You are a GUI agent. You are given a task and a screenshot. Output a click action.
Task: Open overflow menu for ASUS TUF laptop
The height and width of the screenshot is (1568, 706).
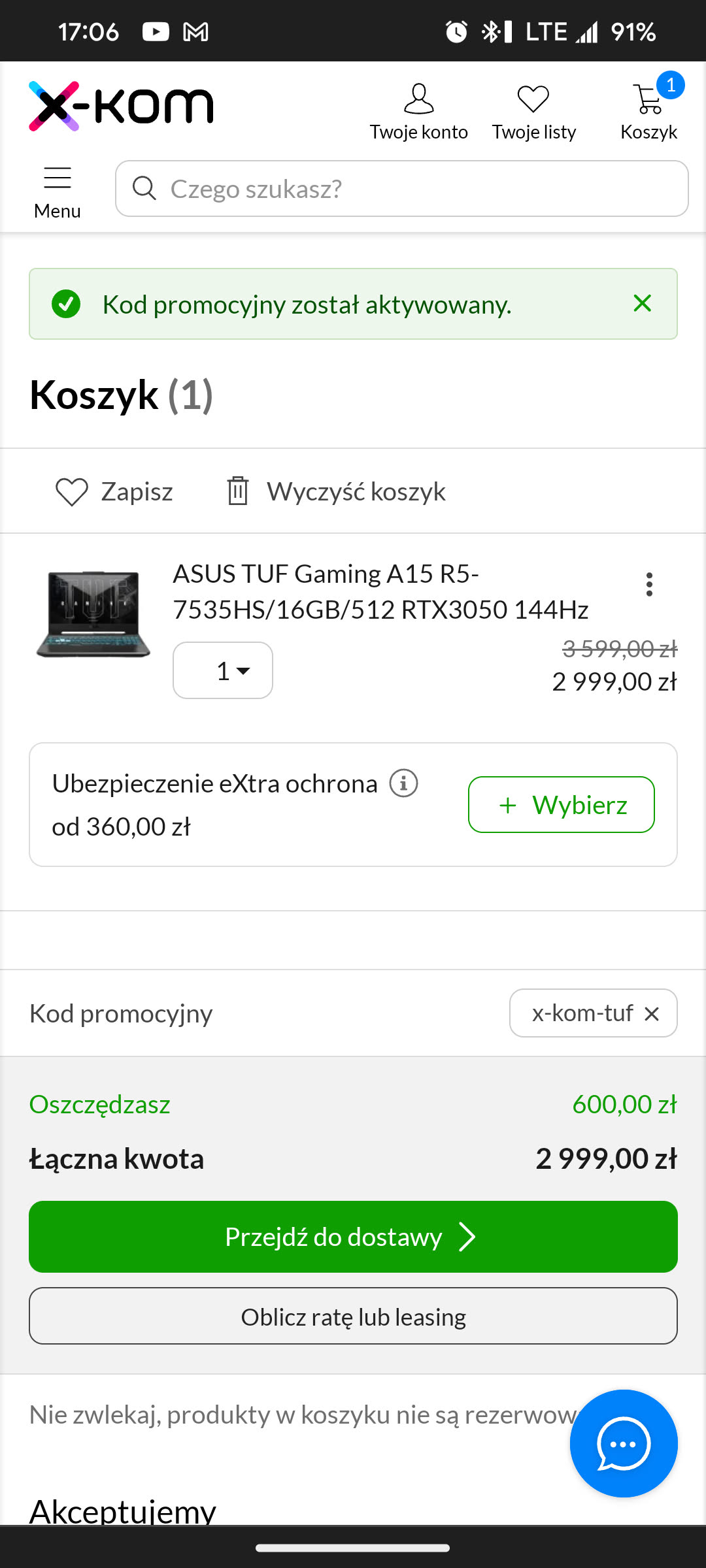click(649, 584)
